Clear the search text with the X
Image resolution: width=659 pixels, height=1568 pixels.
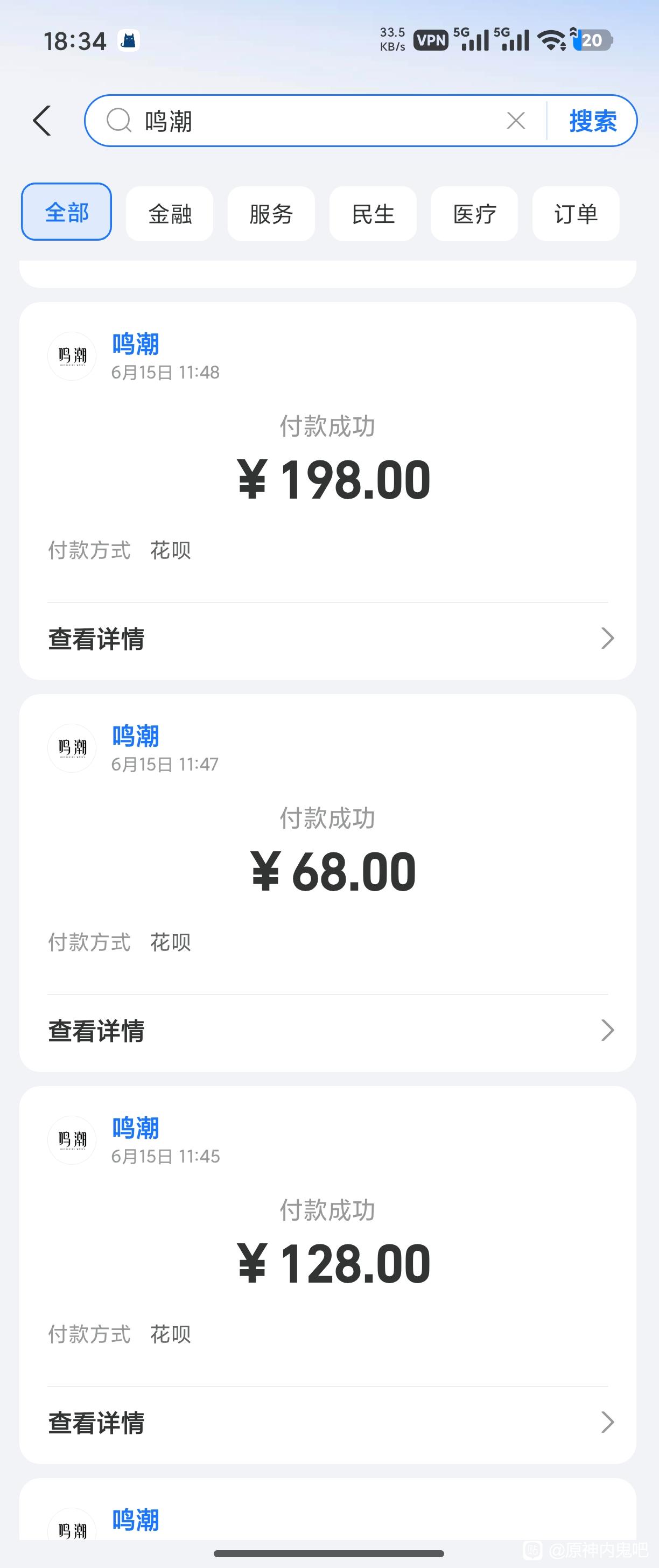tap(516, 121)
